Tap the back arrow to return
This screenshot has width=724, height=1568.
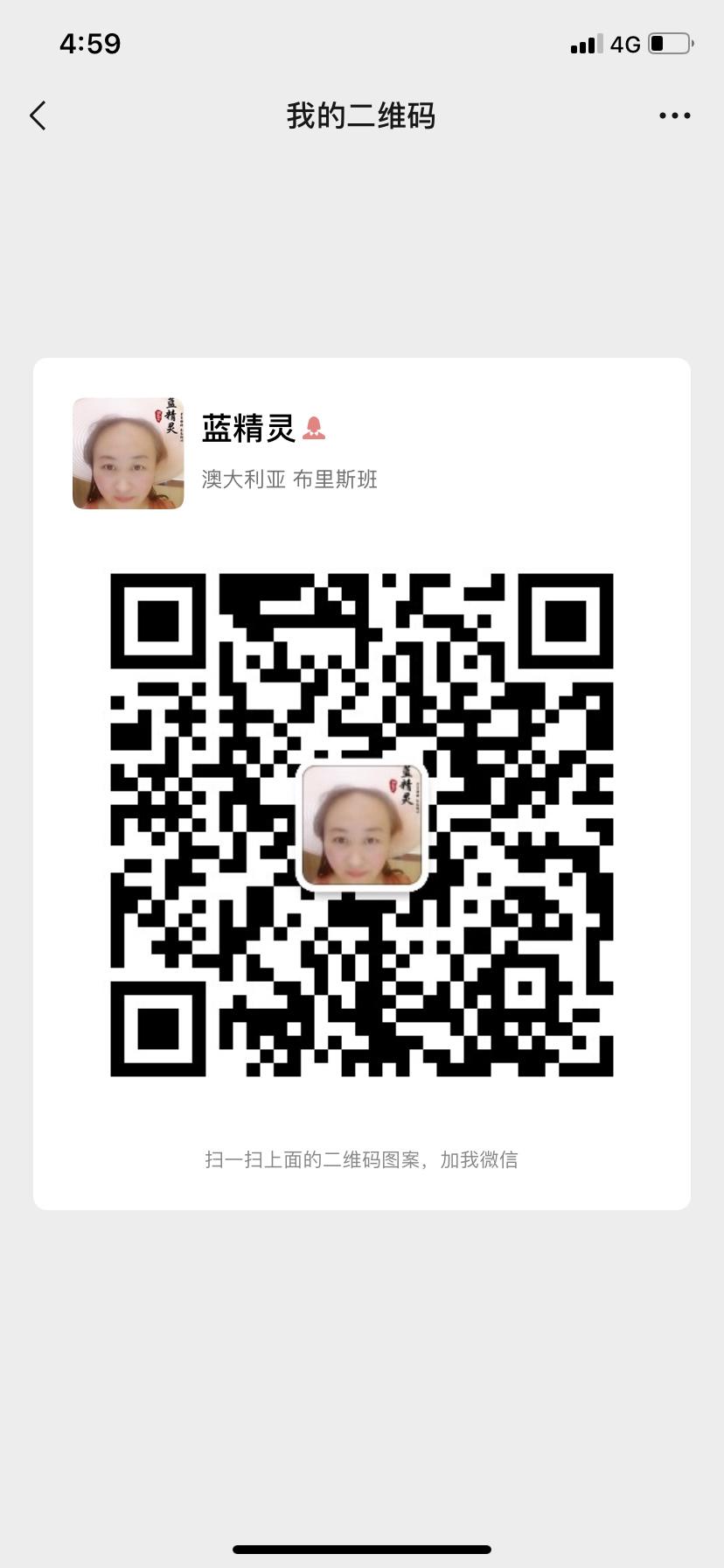click(x=37, y=115)
